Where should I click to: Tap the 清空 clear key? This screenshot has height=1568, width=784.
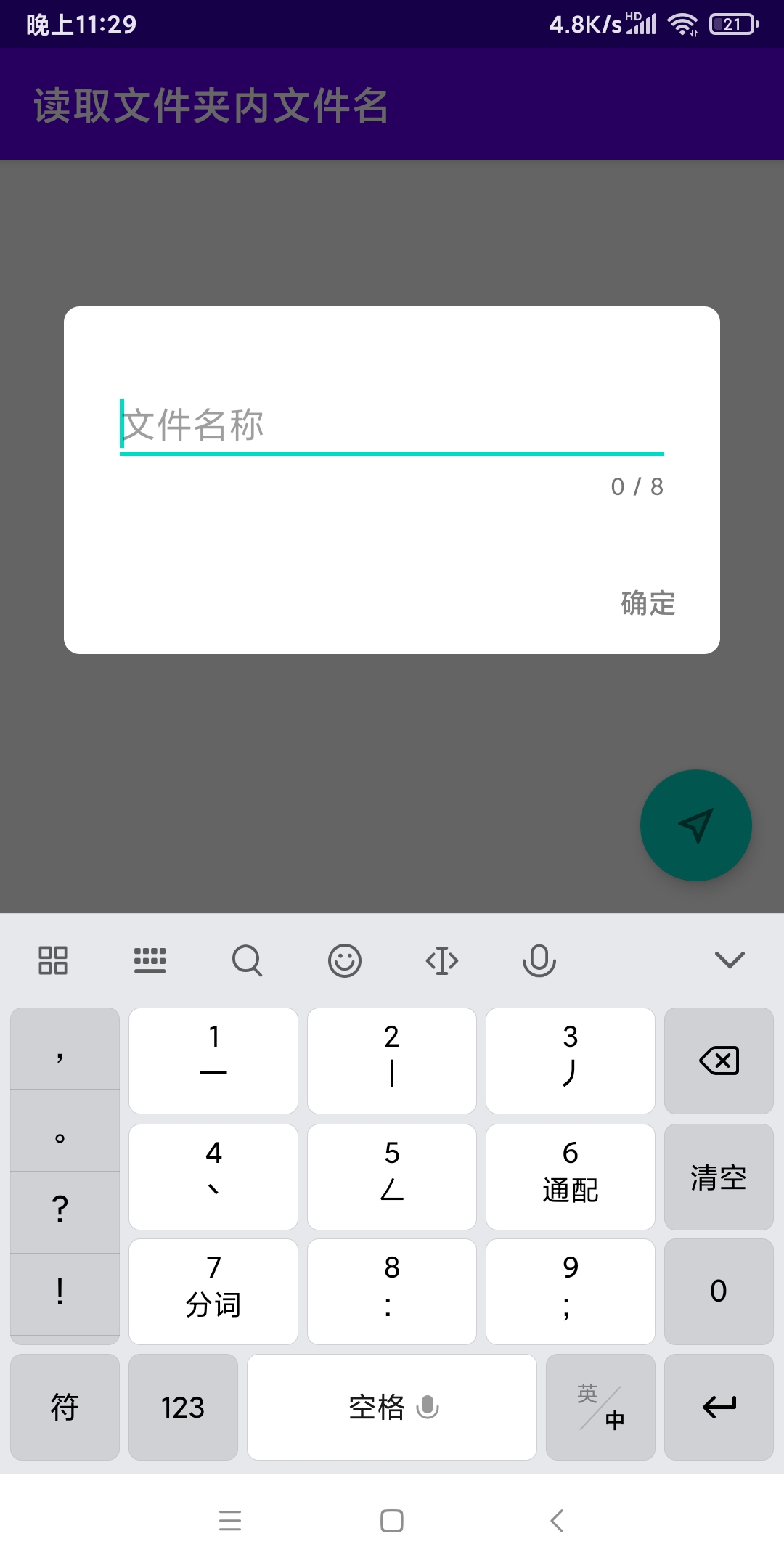pos(719,1177)
